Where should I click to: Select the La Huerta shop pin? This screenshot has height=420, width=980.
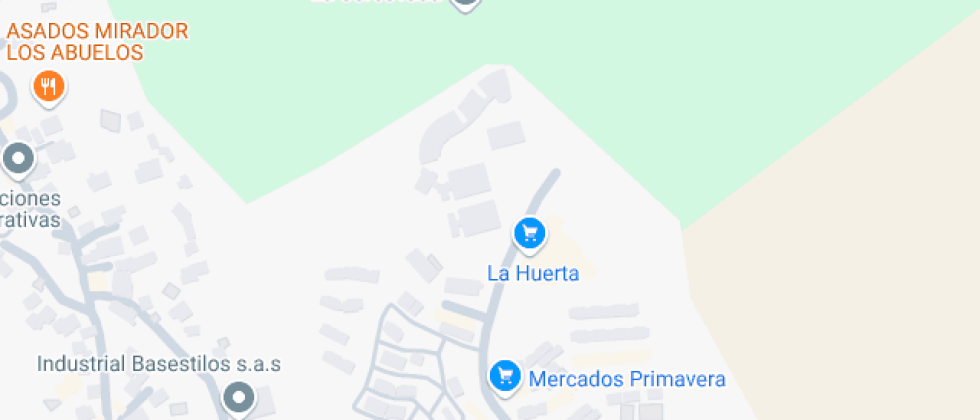pyautogui.click(x=529, y=234)
